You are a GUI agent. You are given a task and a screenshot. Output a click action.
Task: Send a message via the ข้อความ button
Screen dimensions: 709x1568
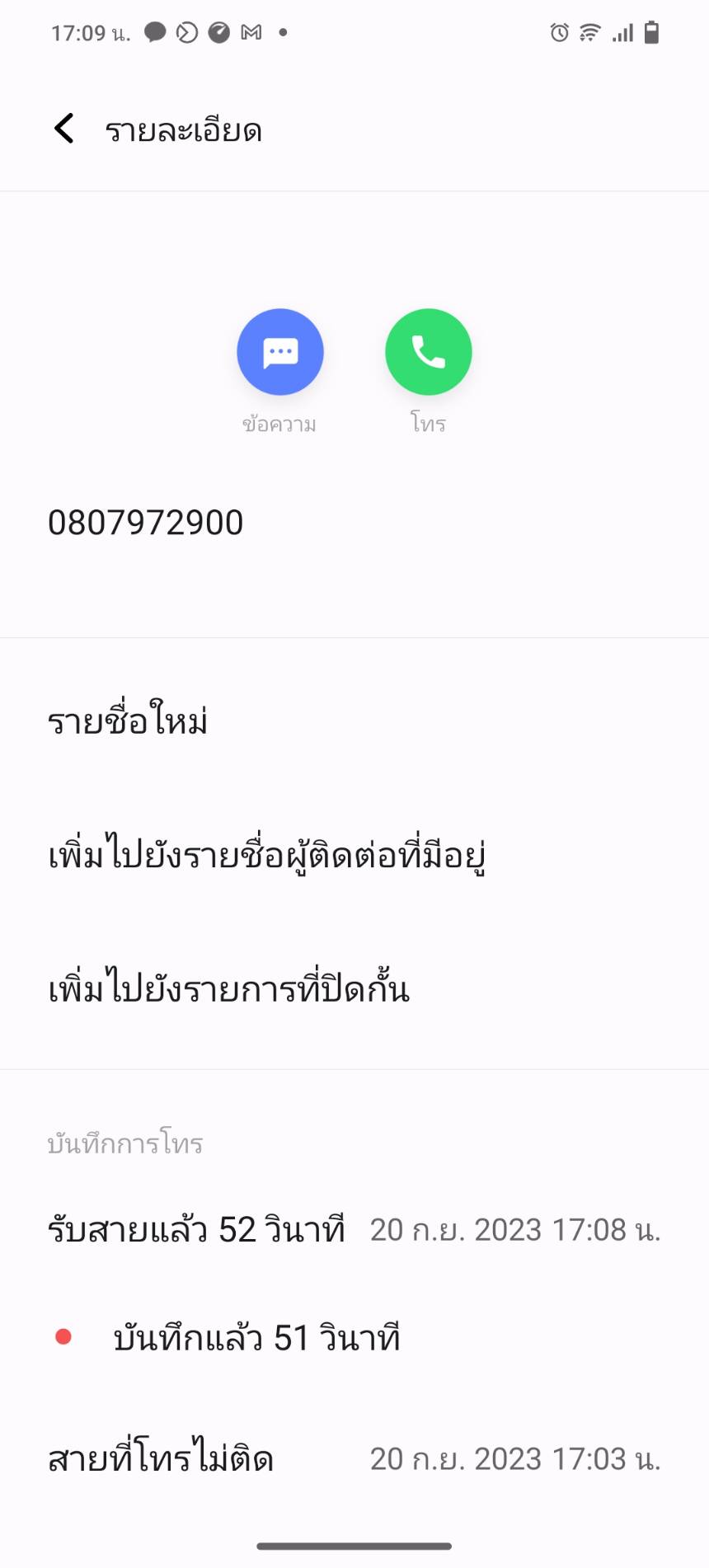tap(279, 352)
